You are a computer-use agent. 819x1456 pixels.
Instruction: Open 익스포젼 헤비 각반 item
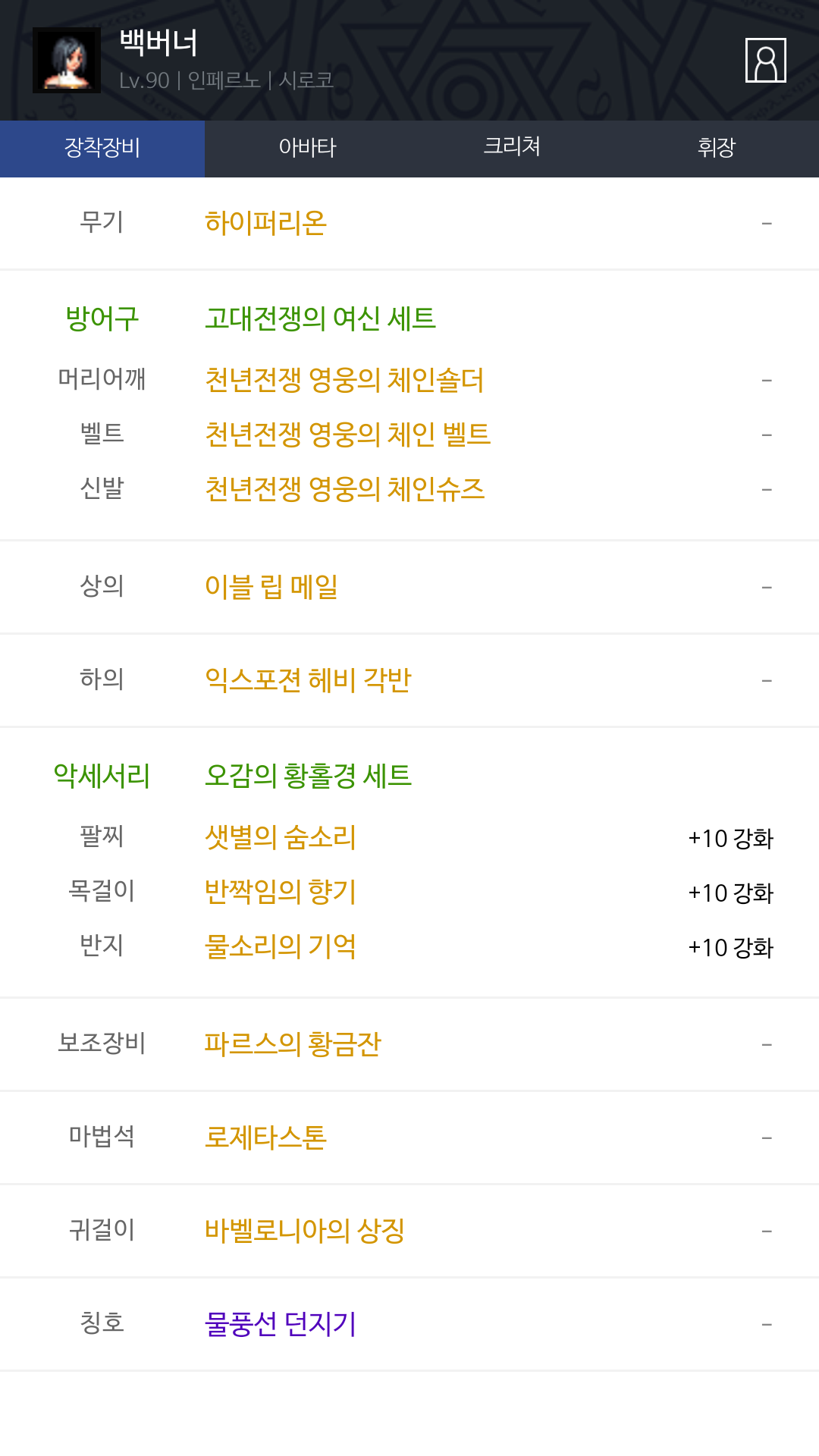(308, 680)
